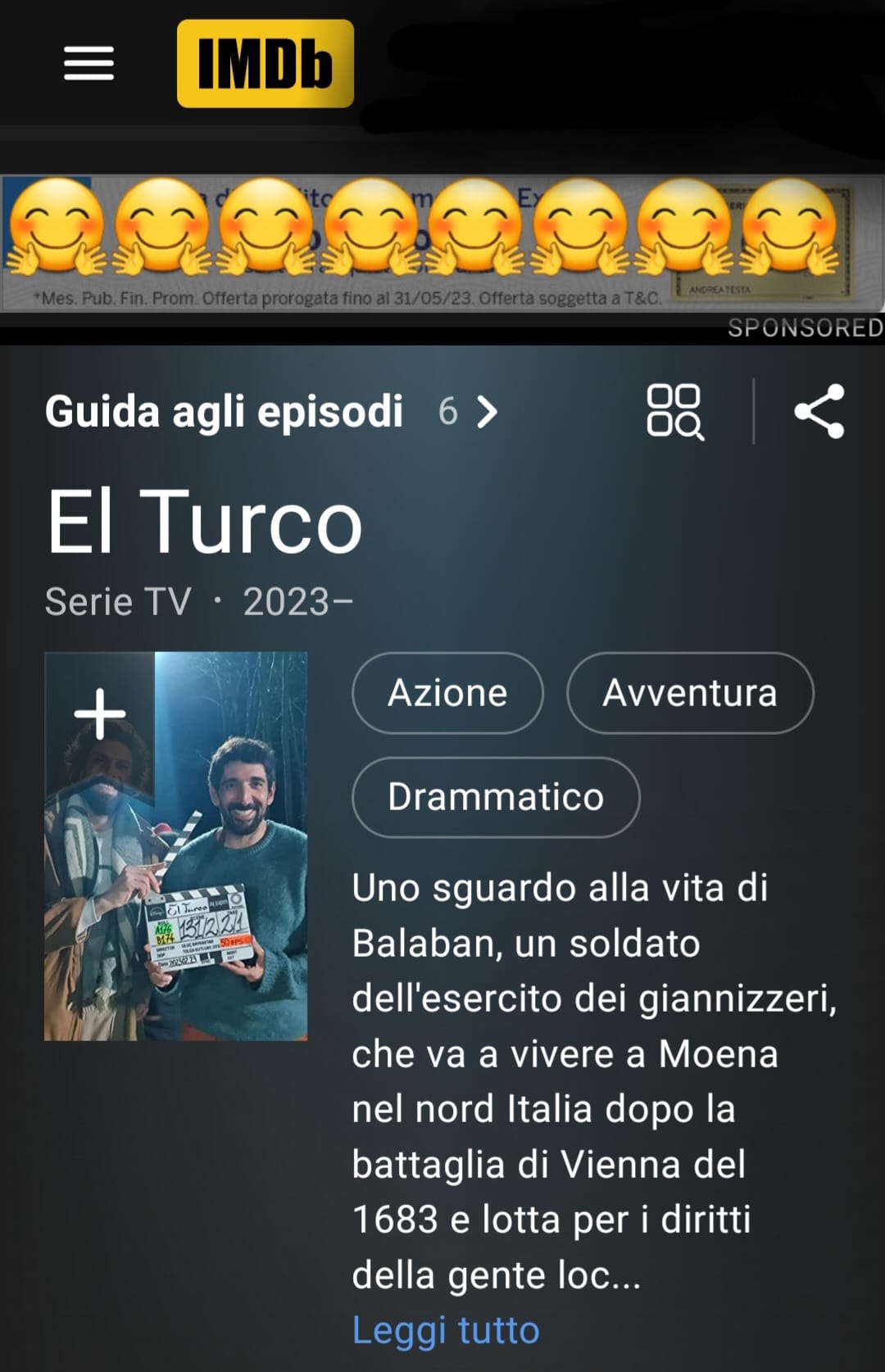Open the hamburger navigation menu
The height and width of the screenshot is (1372, 885).
point(88,64)
